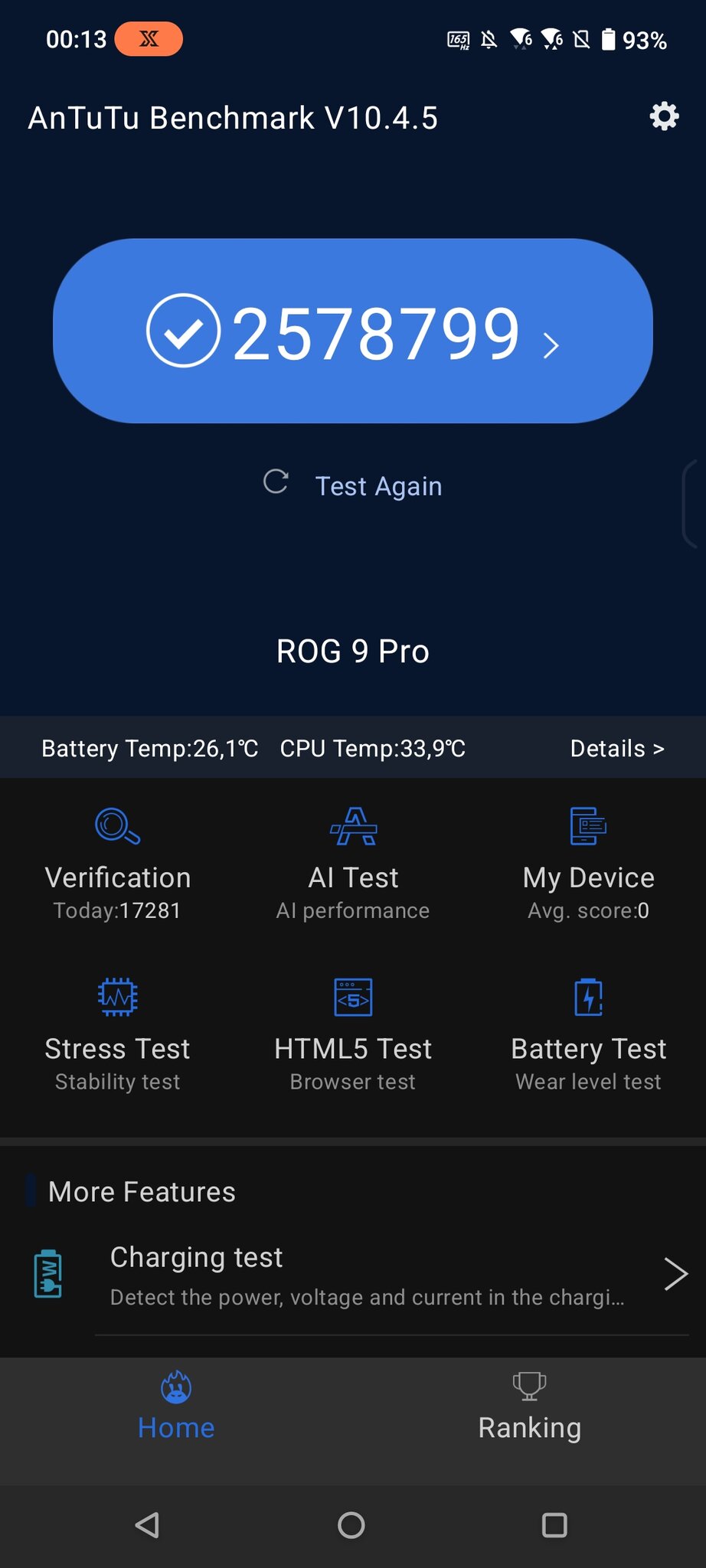Open My Device info
This screenshot has width=706, height=1568.
pyautogui.click(x=588, y=863)
